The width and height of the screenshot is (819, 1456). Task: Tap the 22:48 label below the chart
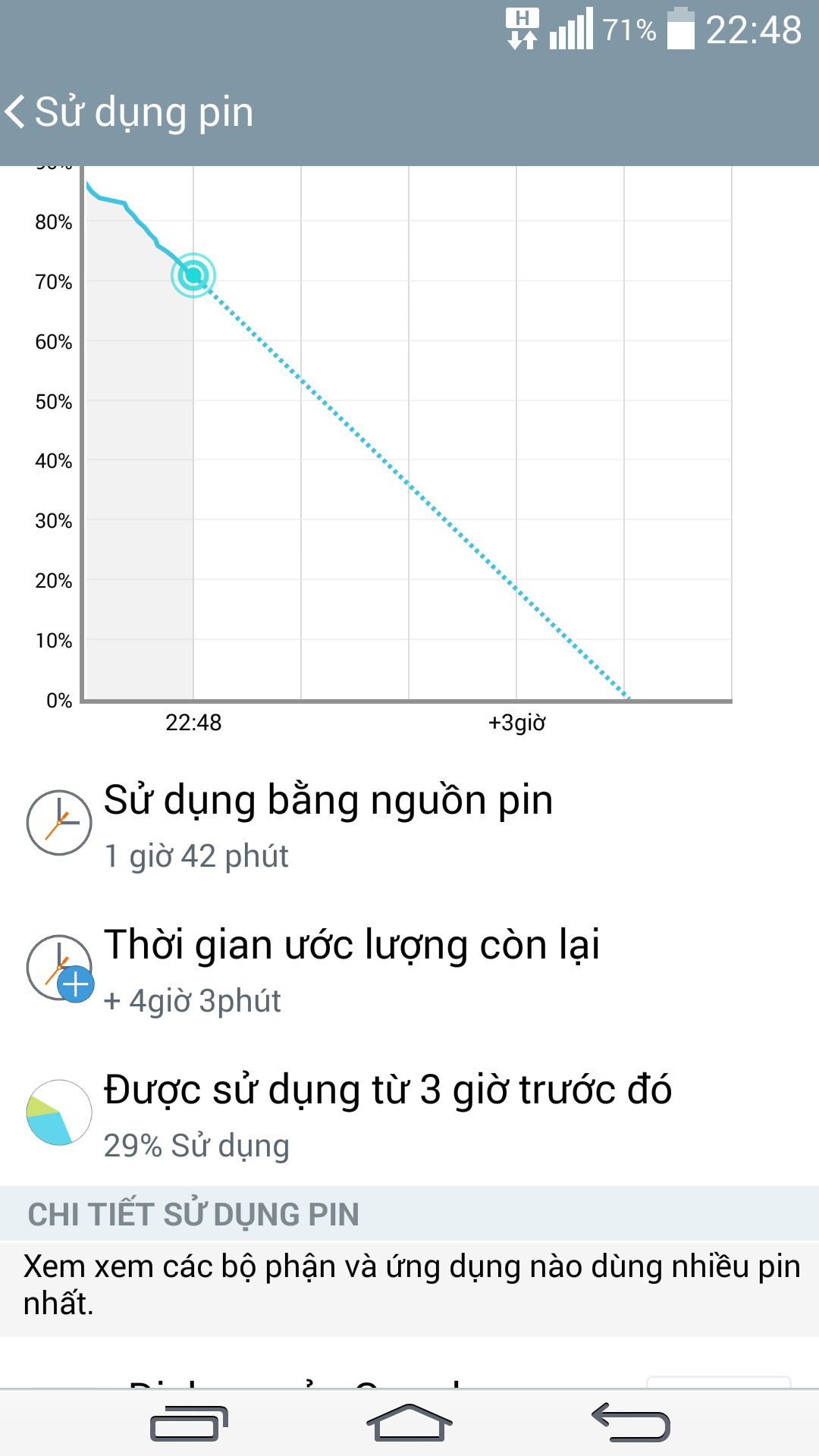(192, 724)
